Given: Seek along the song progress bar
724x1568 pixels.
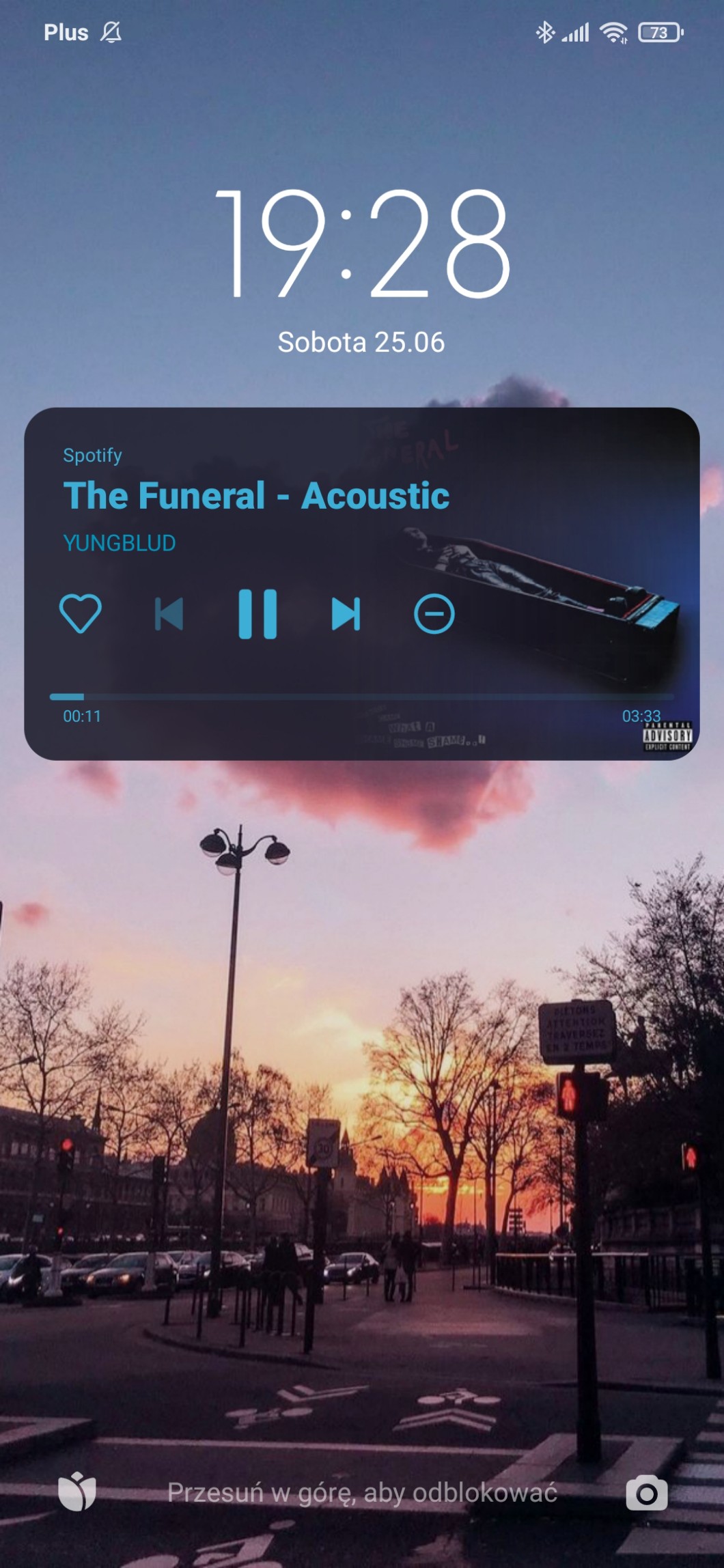Looking at the screenshot, I should pyautogui.click(x=362, y=697).
